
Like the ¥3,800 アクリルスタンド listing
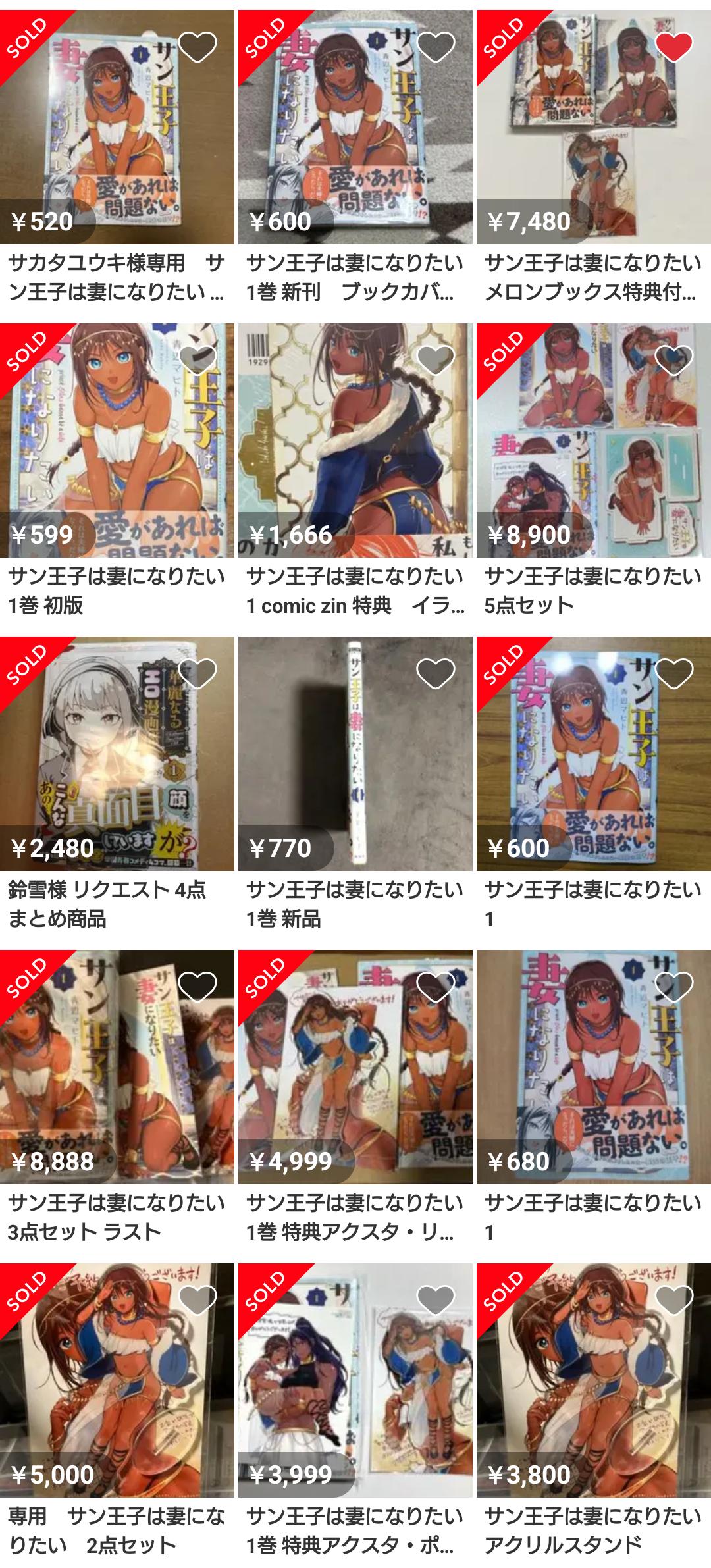[674, 1299]
